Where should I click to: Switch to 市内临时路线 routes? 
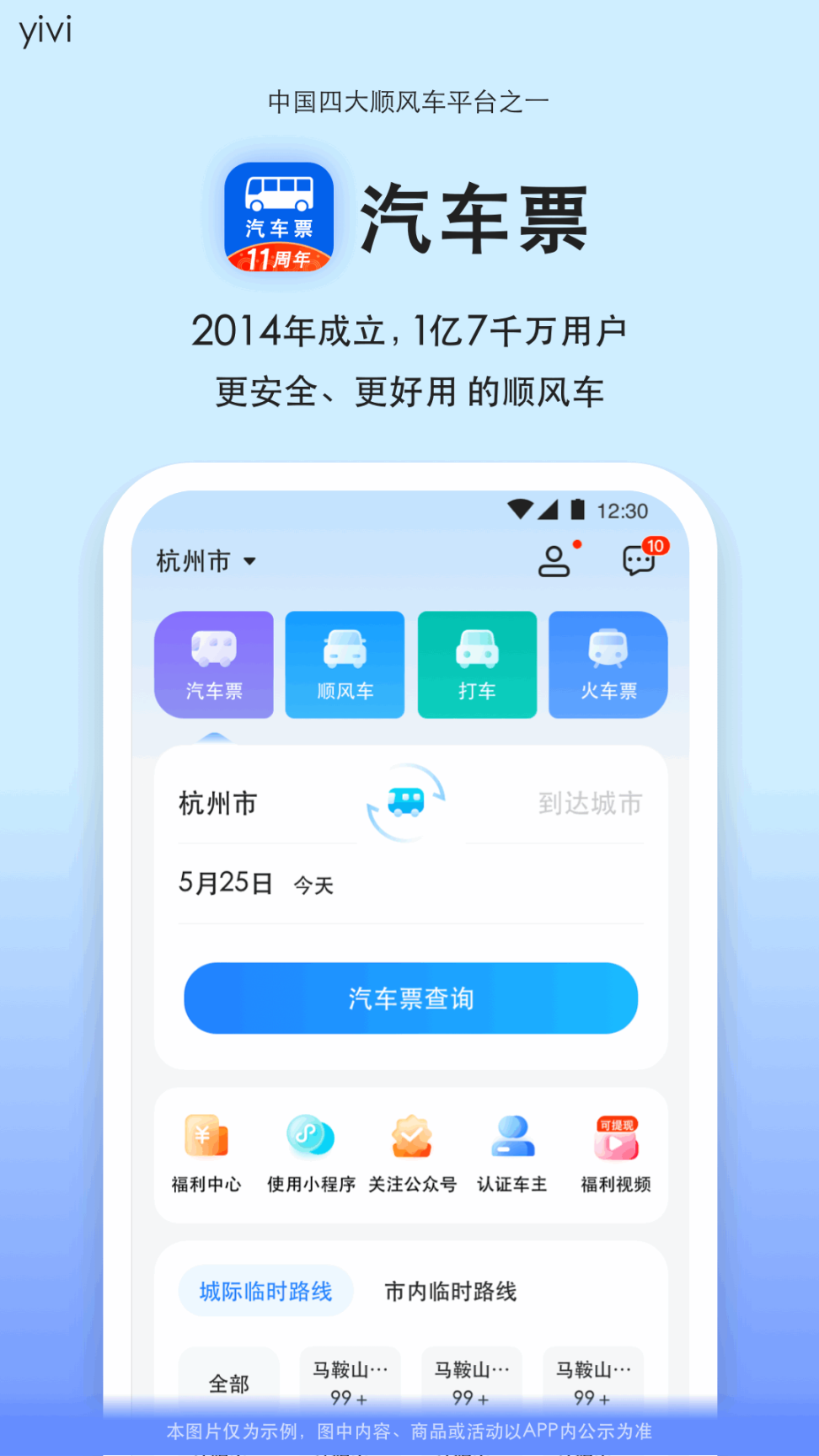451,1291
